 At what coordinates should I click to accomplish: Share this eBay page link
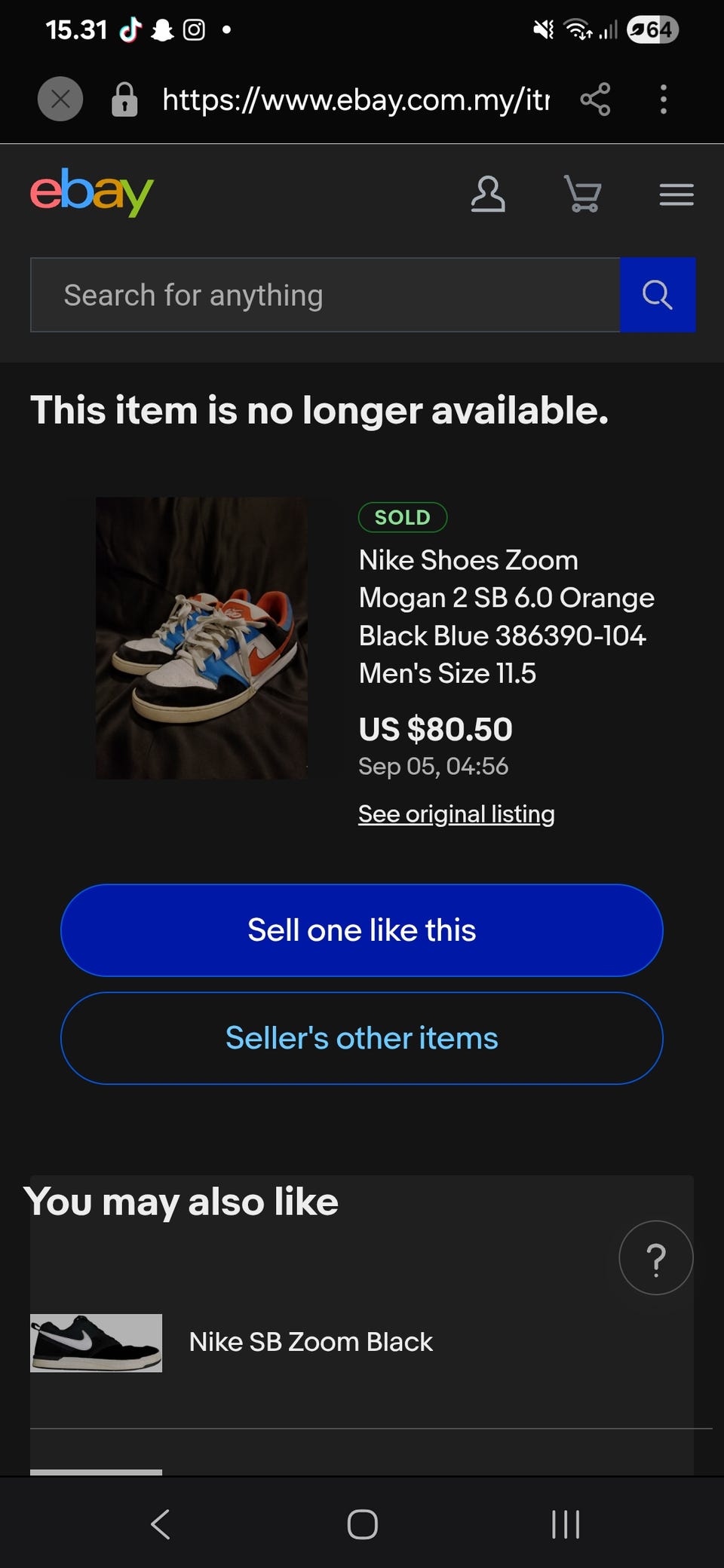595,99
